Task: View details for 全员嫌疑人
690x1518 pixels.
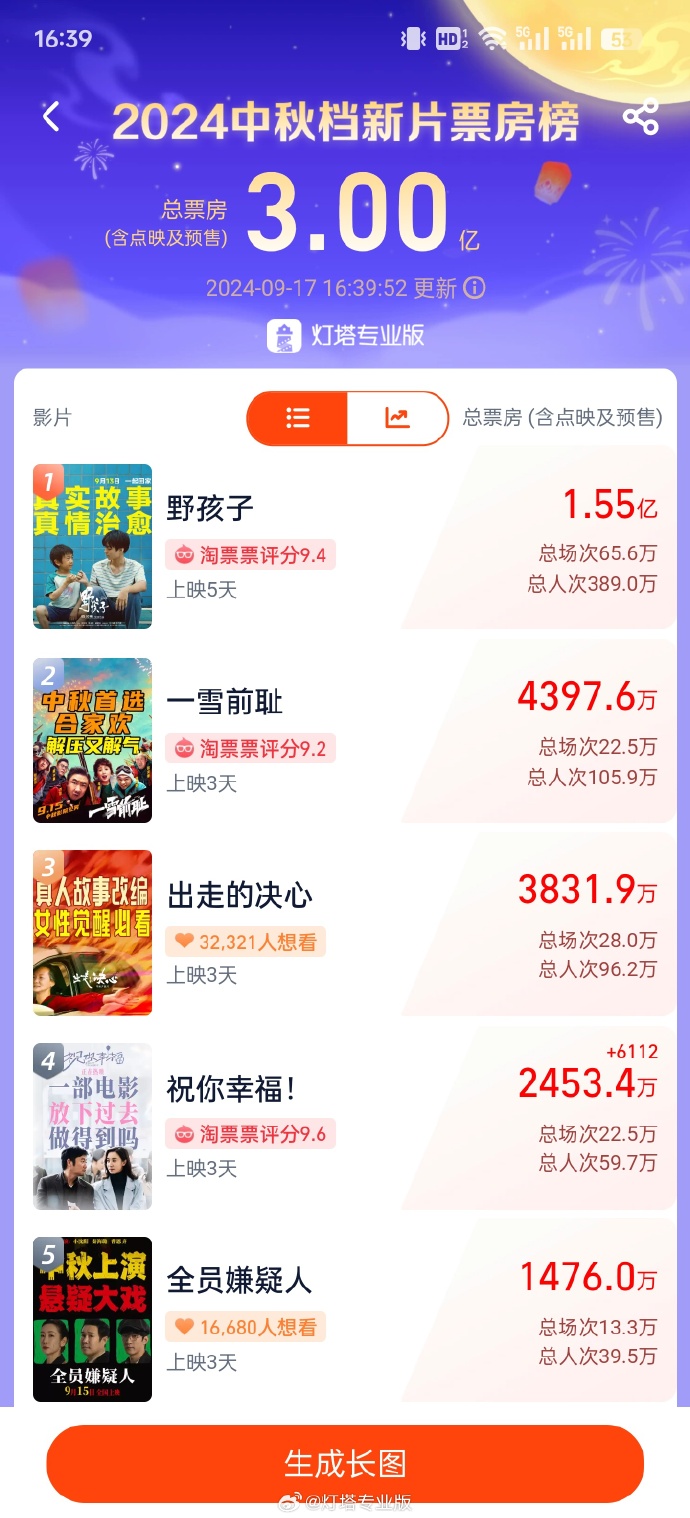Action: [x=239, y=1281]
